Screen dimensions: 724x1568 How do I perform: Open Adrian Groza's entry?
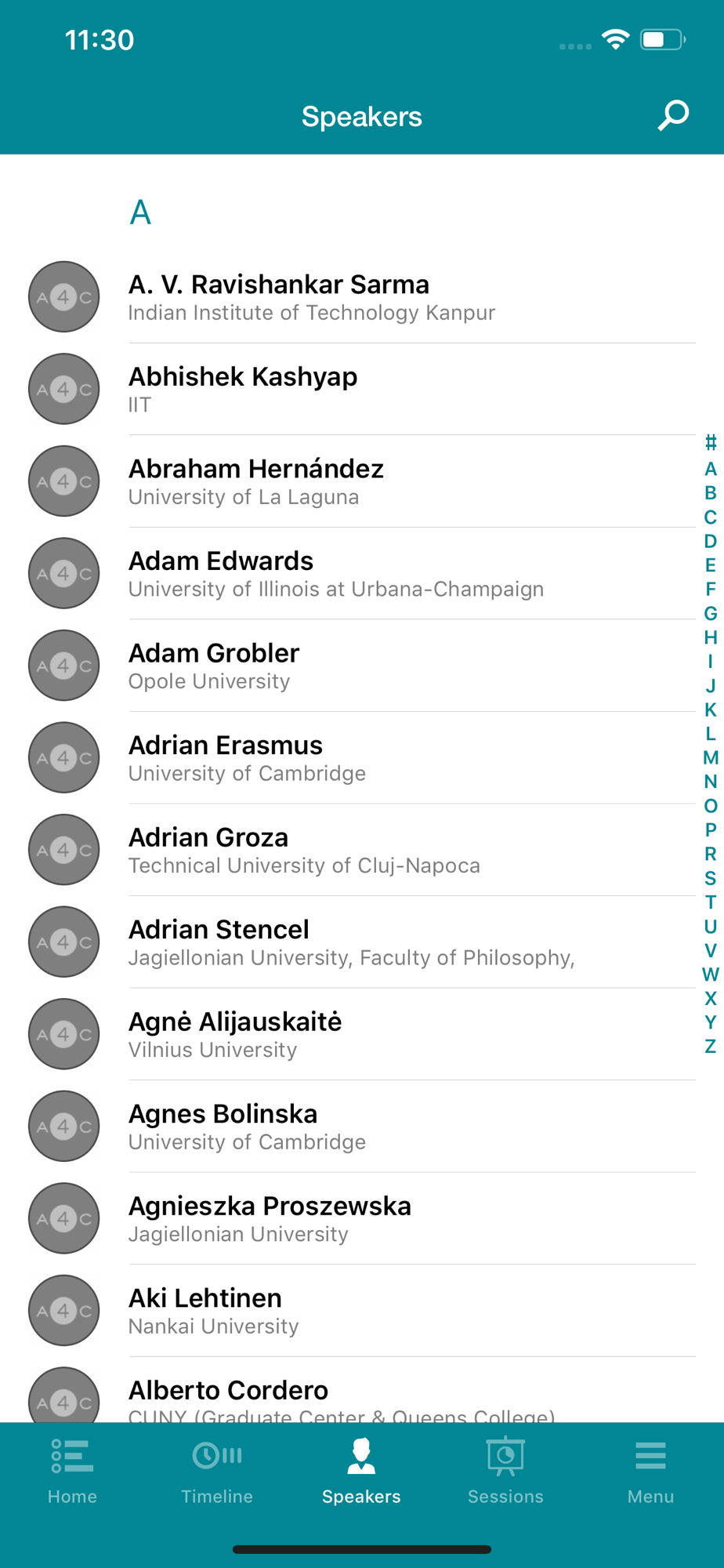click(x=362, y=850)
